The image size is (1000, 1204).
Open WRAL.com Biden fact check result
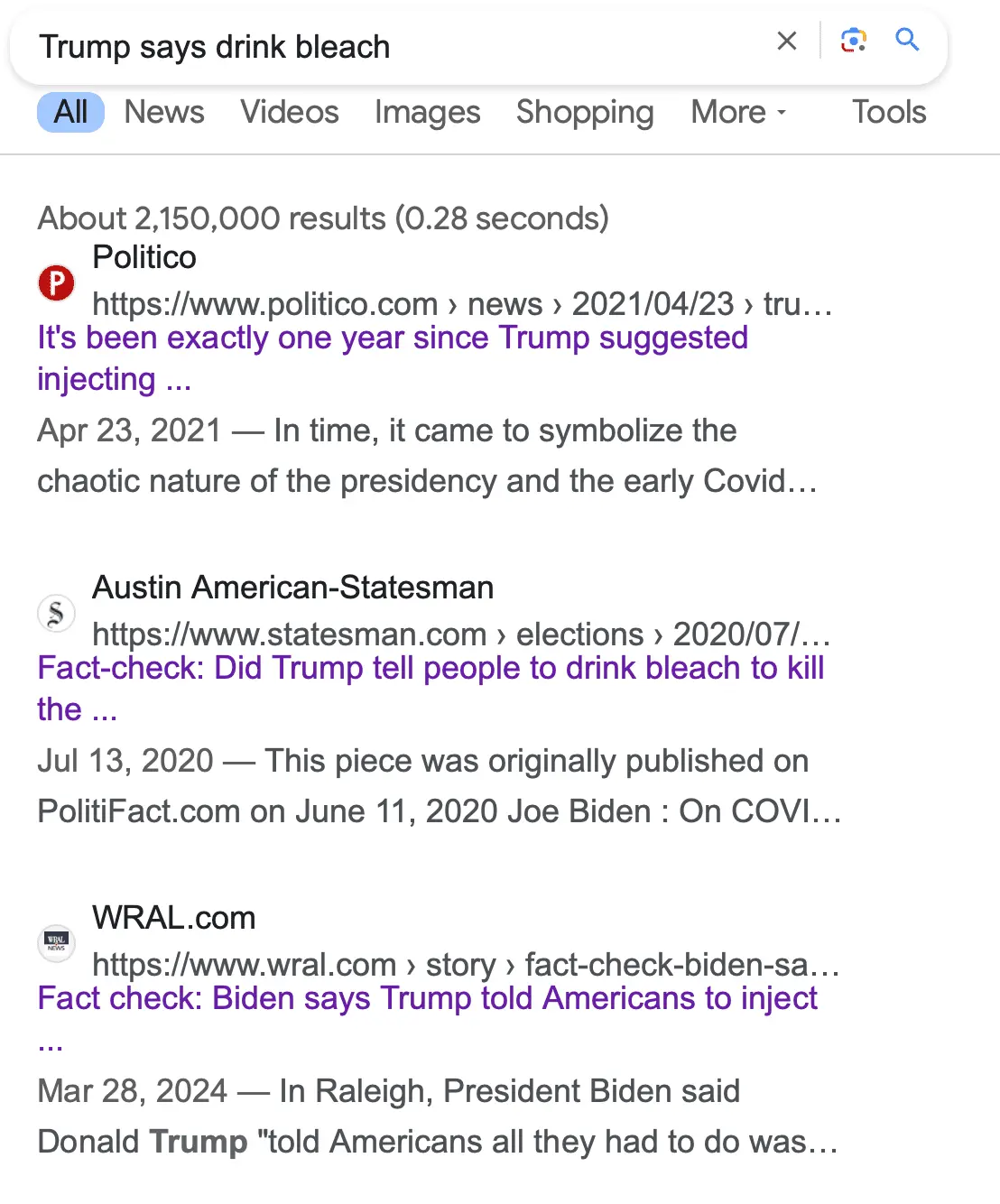pos(427,999)
